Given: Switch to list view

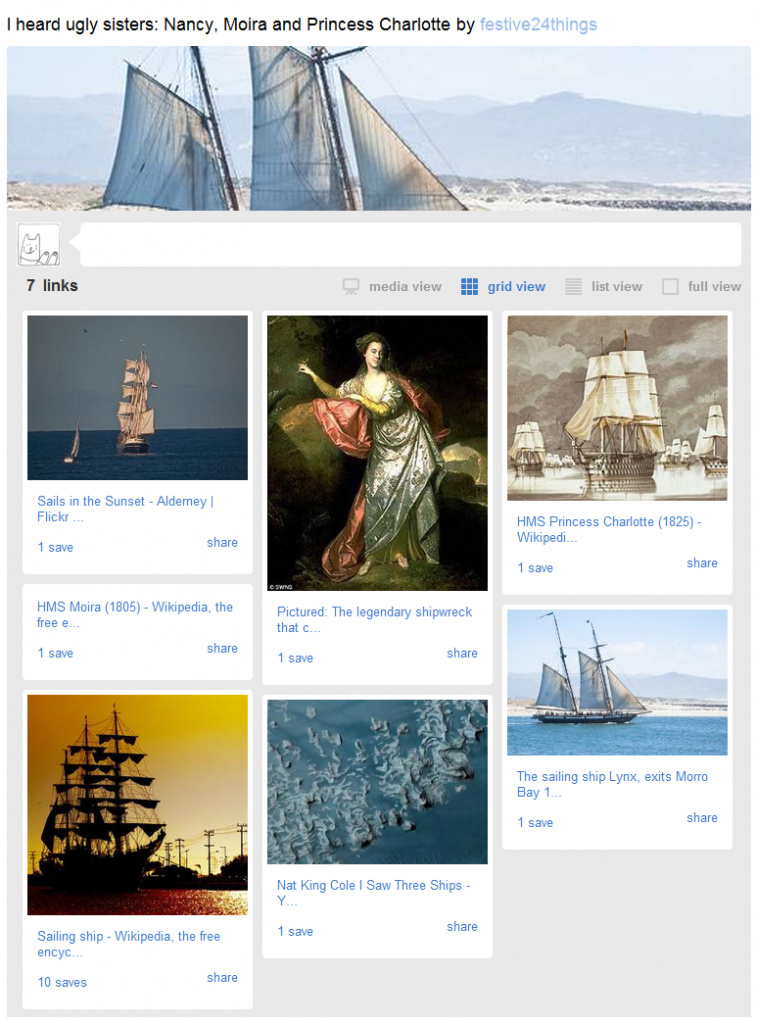Looking at the screenshot, I should tap(604, 287).
